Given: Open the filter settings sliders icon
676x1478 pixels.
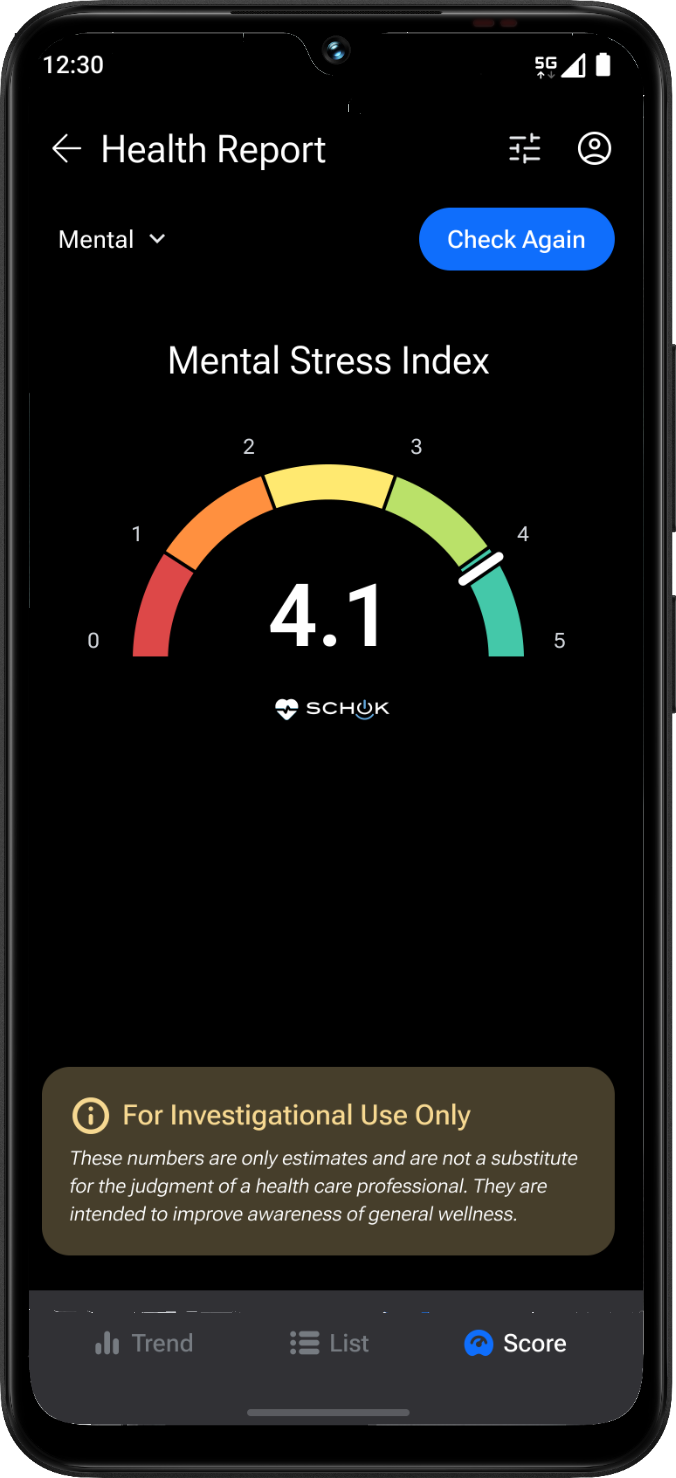Looking at the screenshot, I should pos(524,149).
